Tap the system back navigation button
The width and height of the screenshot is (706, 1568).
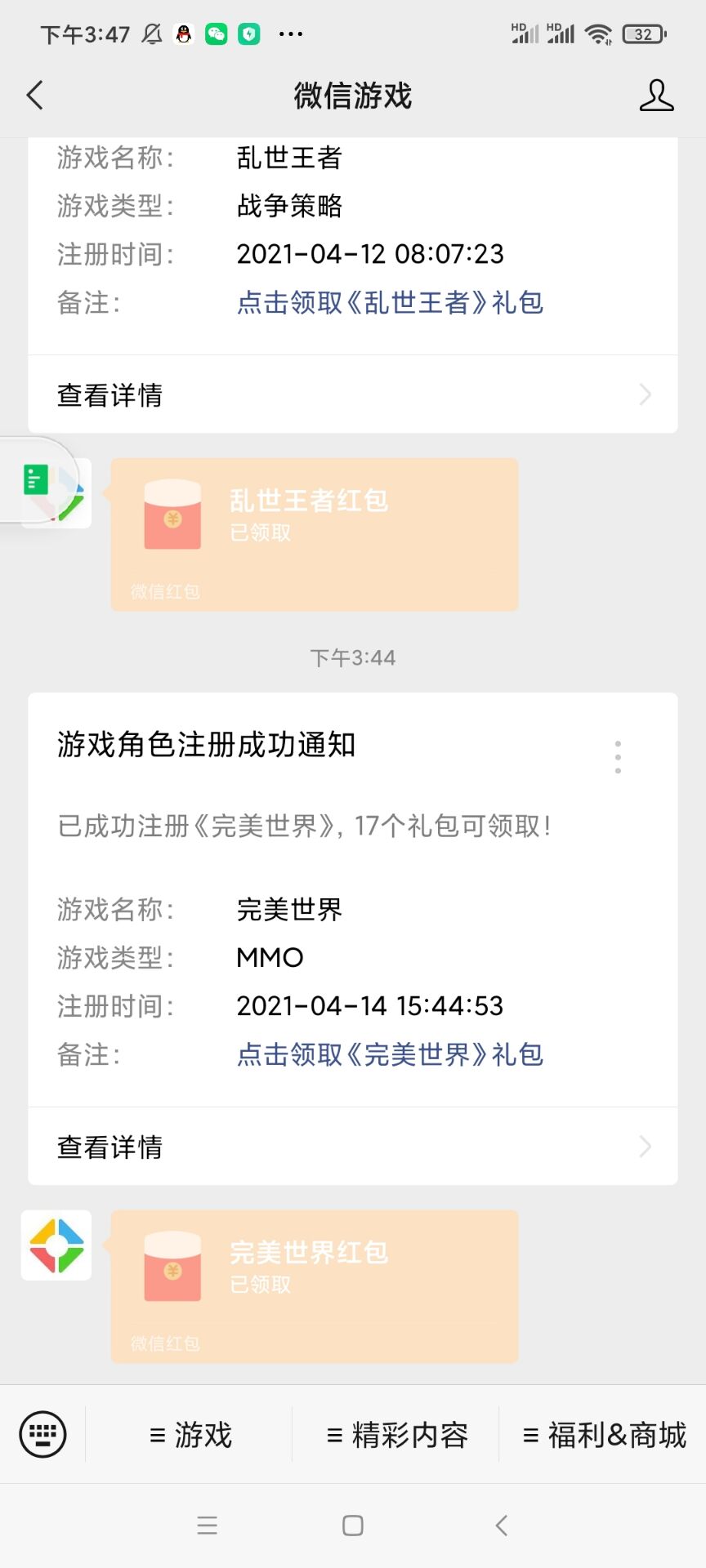502,1526
